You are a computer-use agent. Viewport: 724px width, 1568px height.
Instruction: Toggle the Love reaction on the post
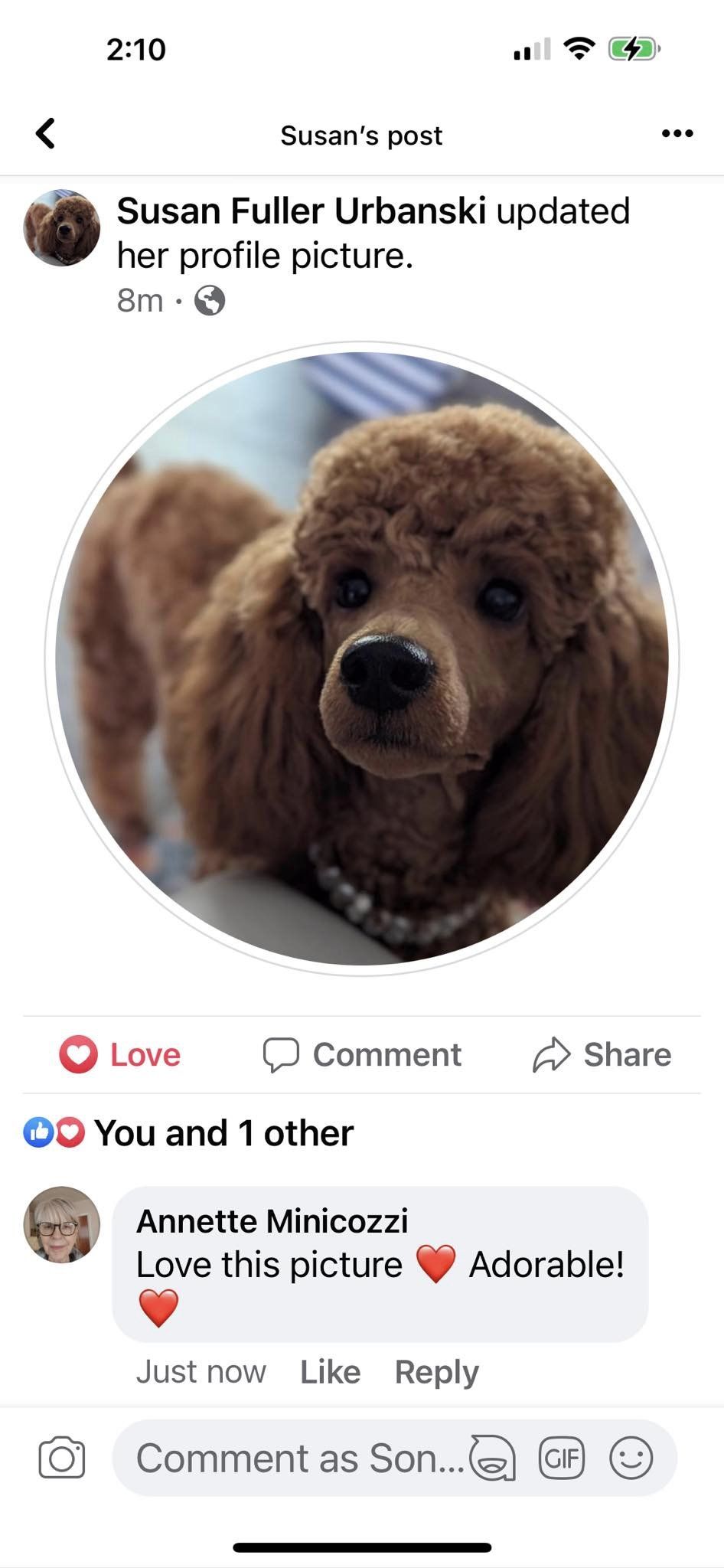coord(120,1054)
